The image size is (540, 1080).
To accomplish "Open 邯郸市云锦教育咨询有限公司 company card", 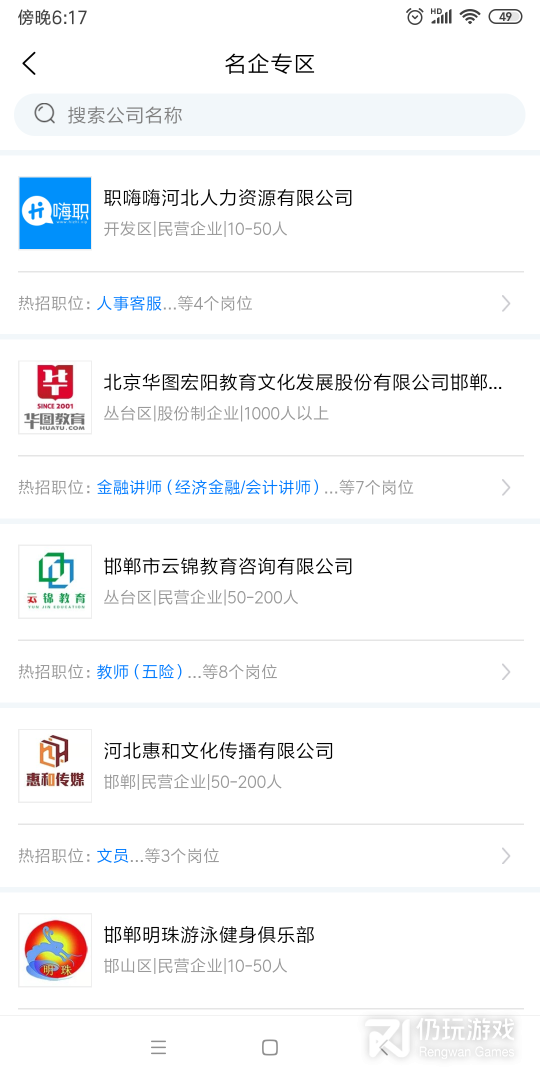I will pos(270,581).
